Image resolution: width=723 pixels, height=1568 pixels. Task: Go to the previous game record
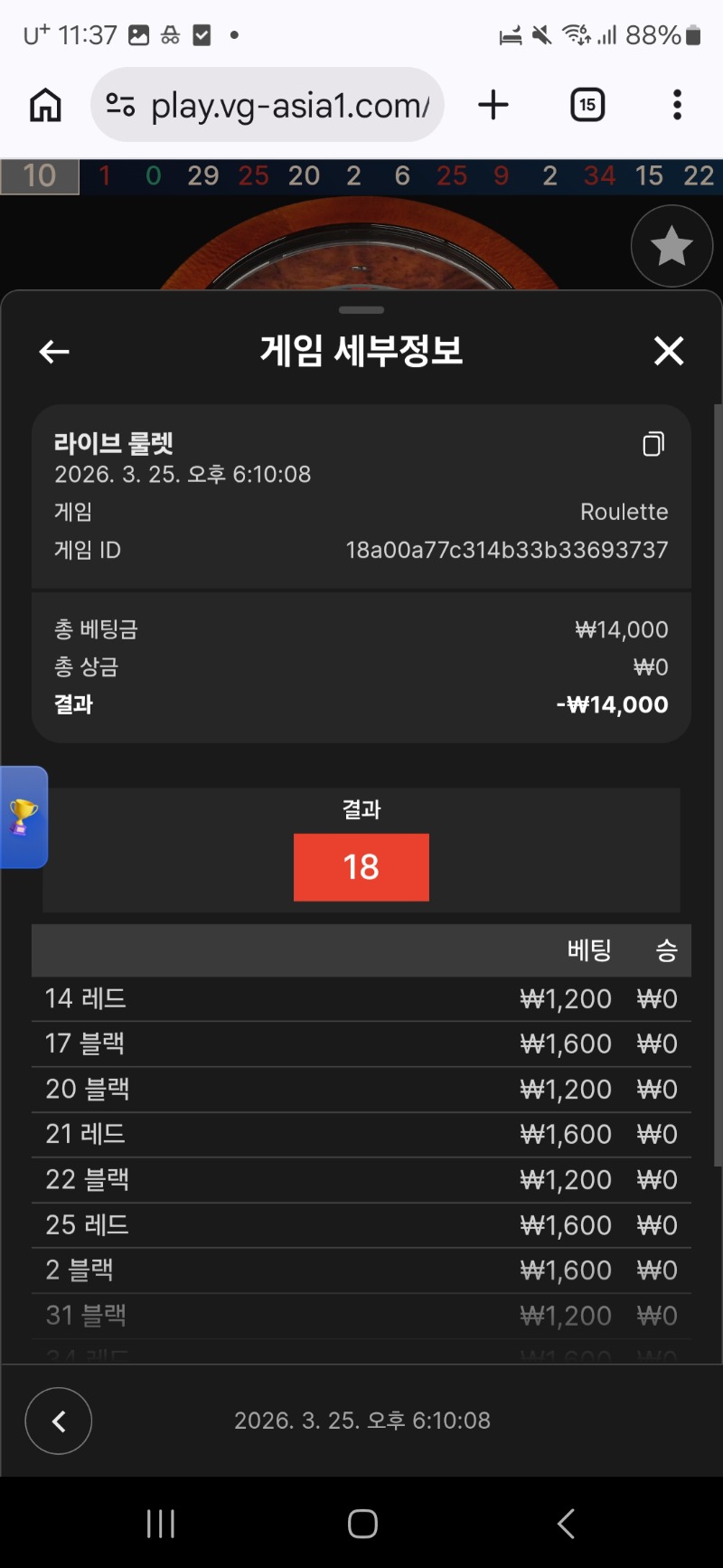pos(59,1421)
